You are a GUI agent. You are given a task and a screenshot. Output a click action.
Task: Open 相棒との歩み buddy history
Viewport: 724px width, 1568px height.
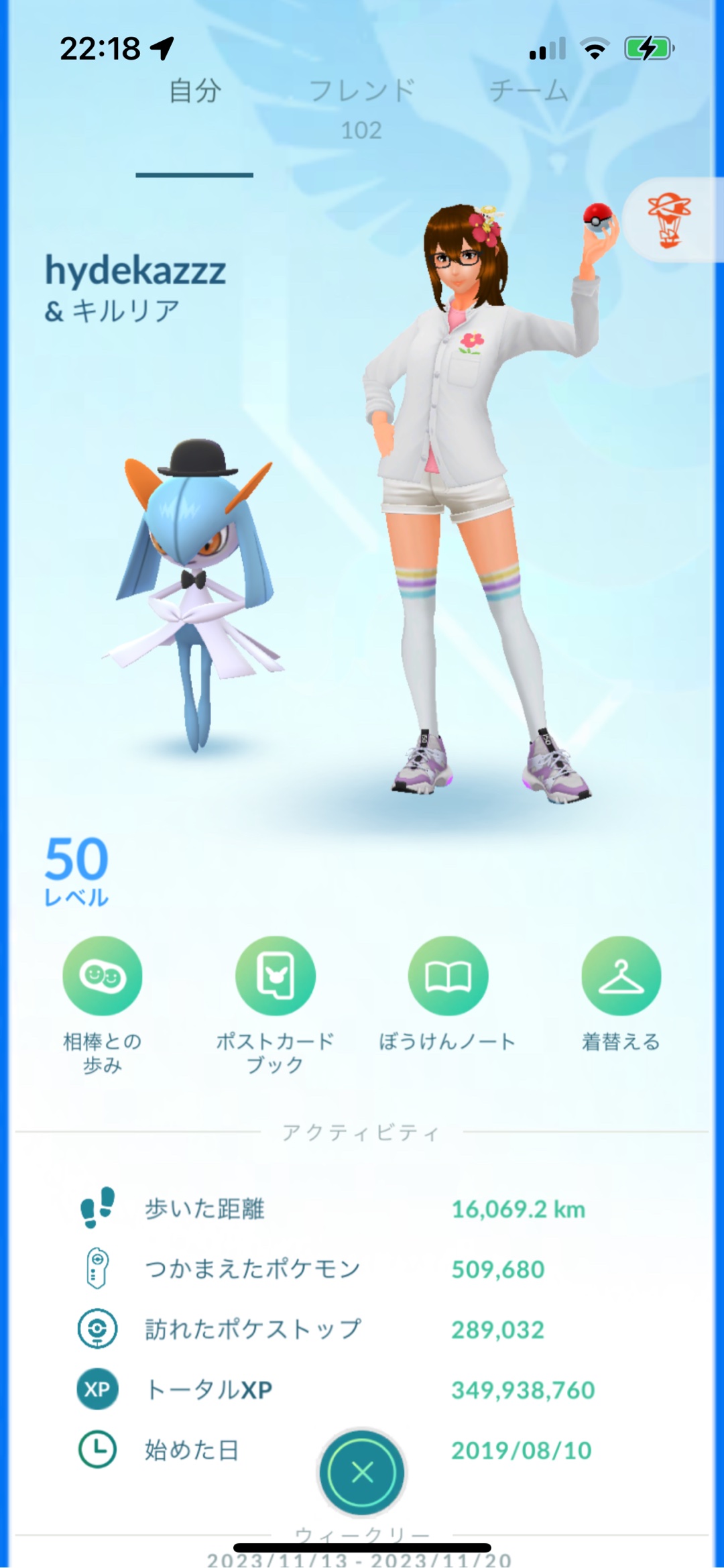pos(103,976)
